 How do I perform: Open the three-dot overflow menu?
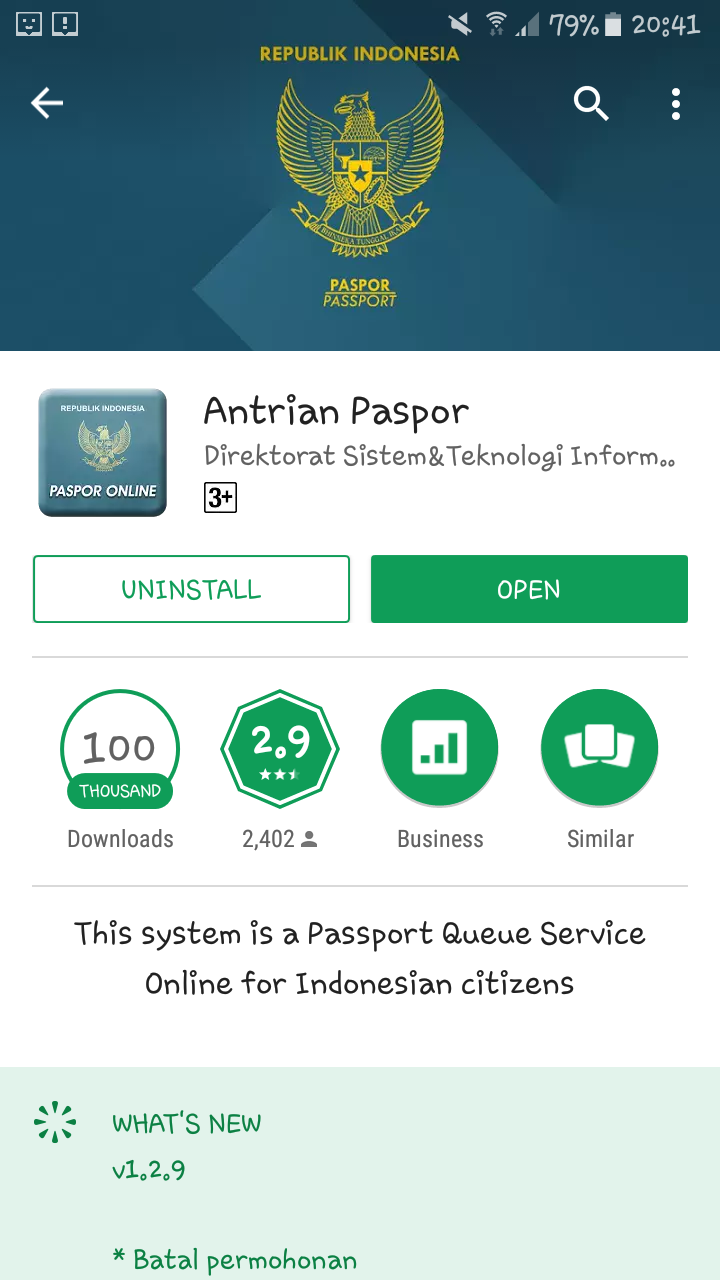(676, 103)
